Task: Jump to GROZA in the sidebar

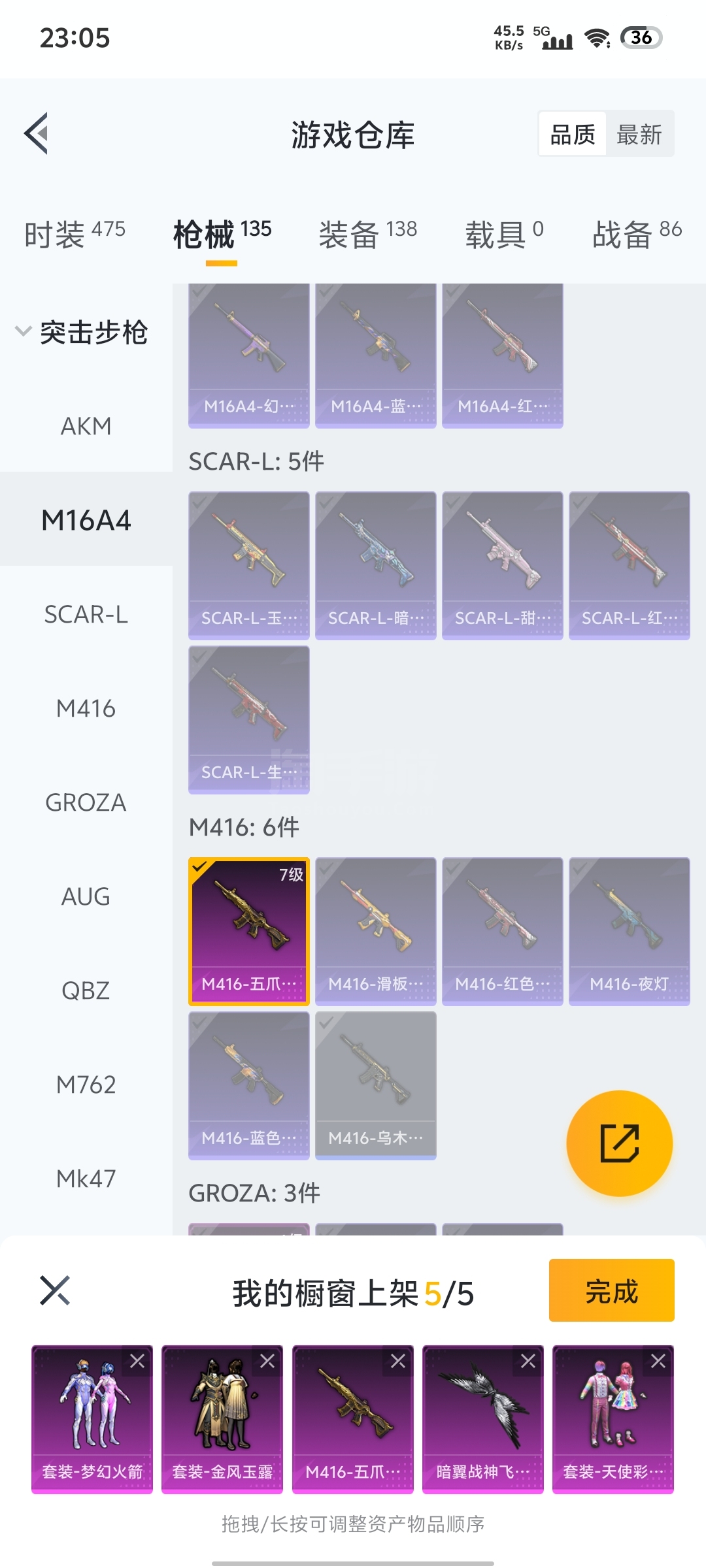Action: pyautogui.click(x=86, y=802)
